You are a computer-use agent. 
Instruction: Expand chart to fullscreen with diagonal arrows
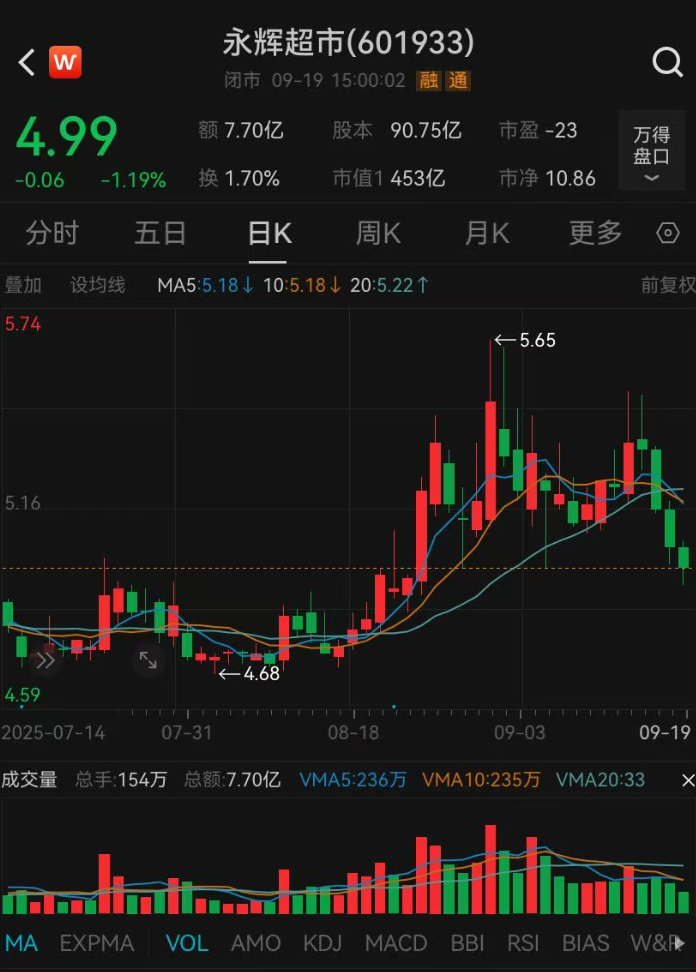(x=148, y=660)
